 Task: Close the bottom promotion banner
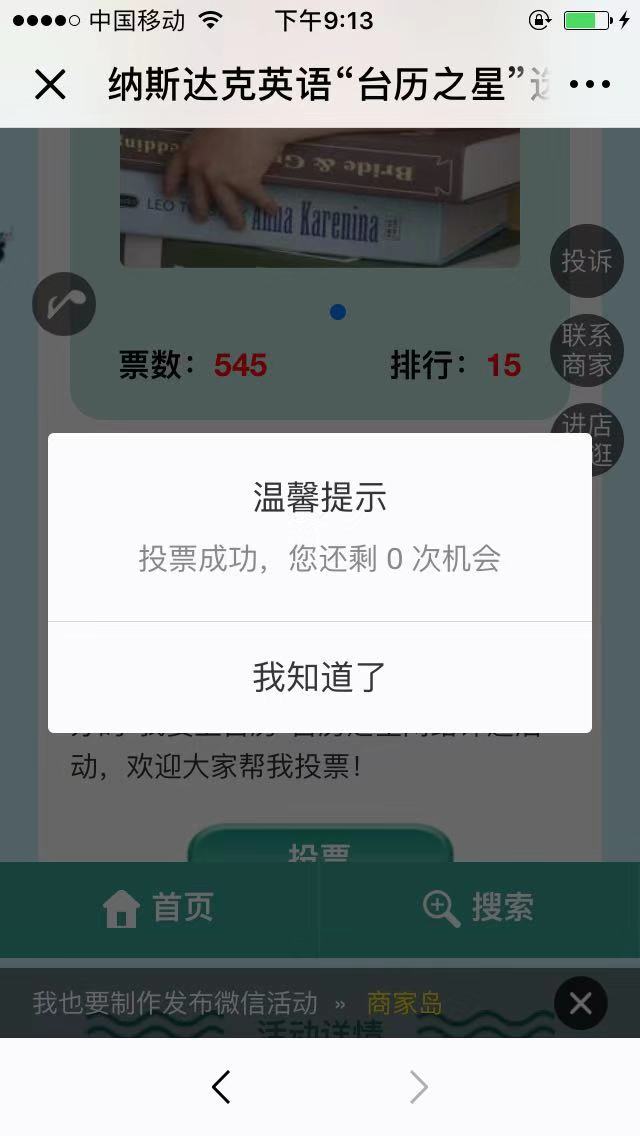[x=580, y=1003]
